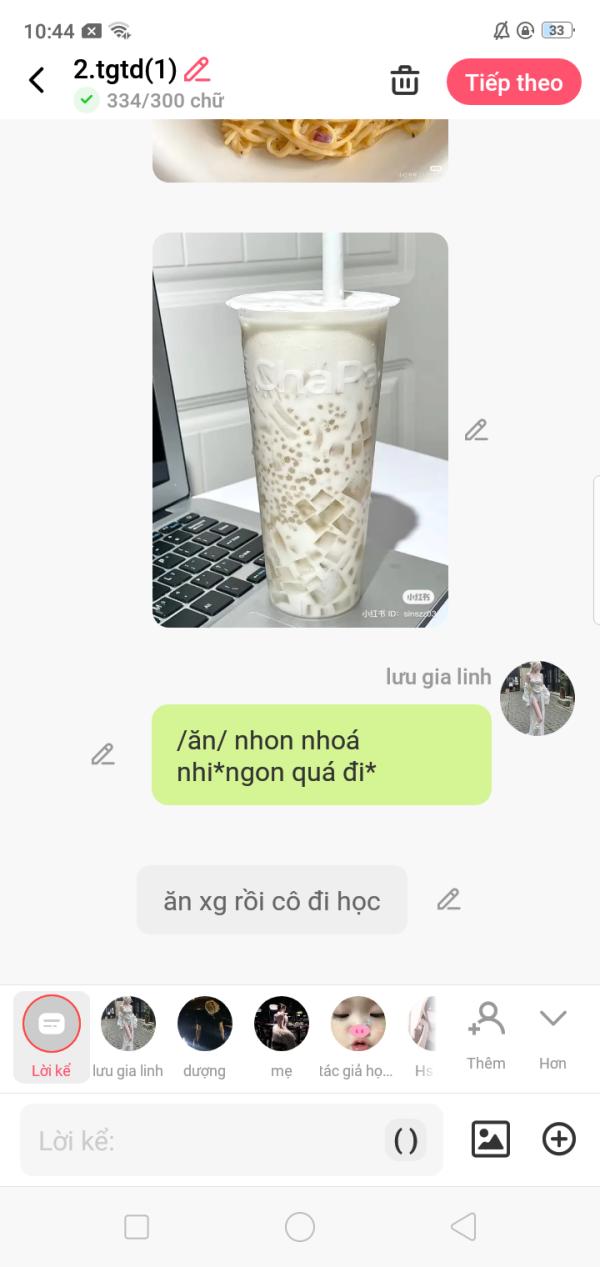600x1267 pixels.
Task: Tap the Tiếp theo button
Action: click(x=513, y=82)
